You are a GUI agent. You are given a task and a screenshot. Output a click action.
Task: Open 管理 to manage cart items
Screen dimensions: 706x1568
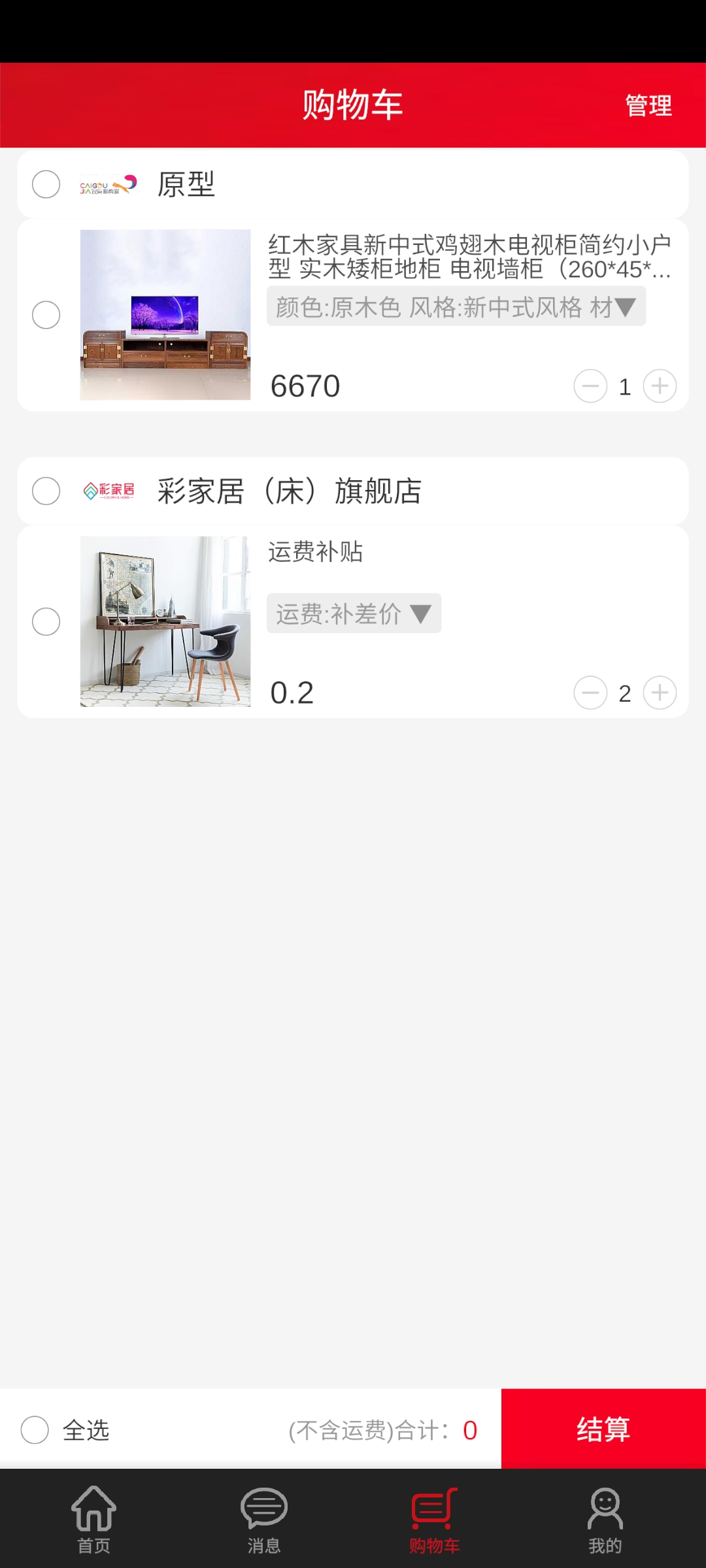[x=648, y=105]
